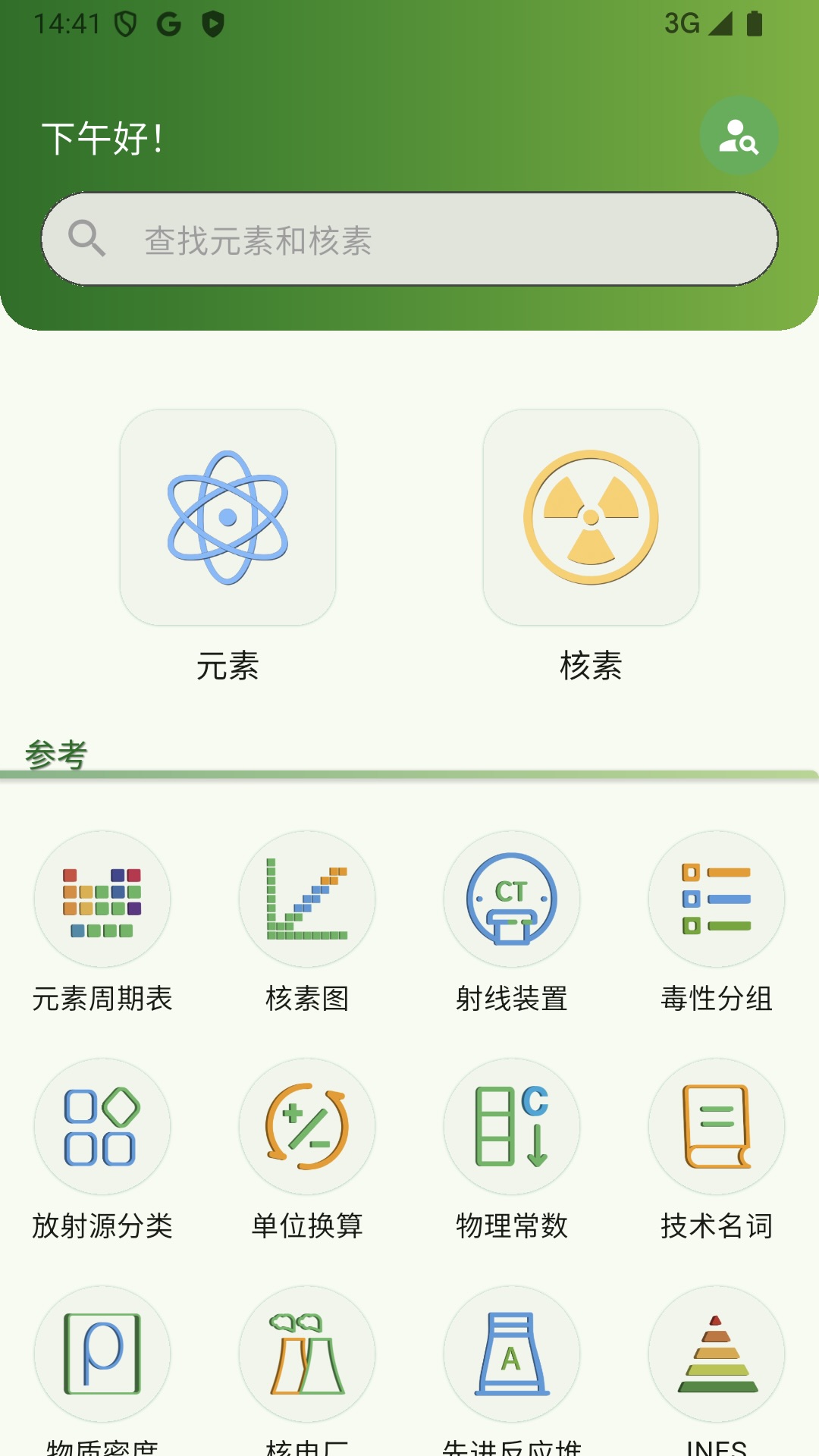
Task: Click the 参考 section header
Action: tap(58, 751)
